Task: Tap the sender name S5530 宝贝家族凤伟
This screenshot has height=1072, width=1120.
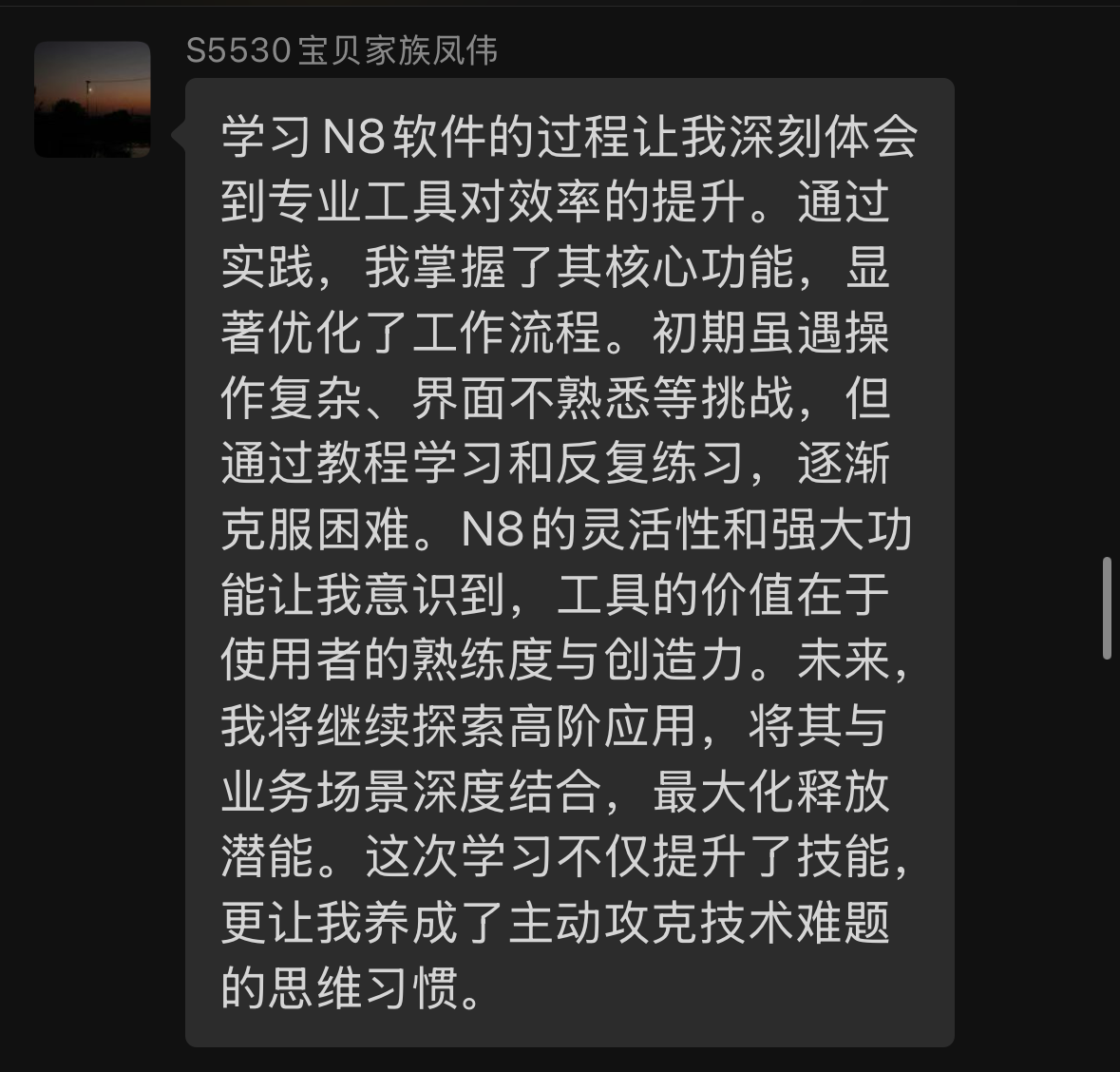Action: (x=341, y=50)
